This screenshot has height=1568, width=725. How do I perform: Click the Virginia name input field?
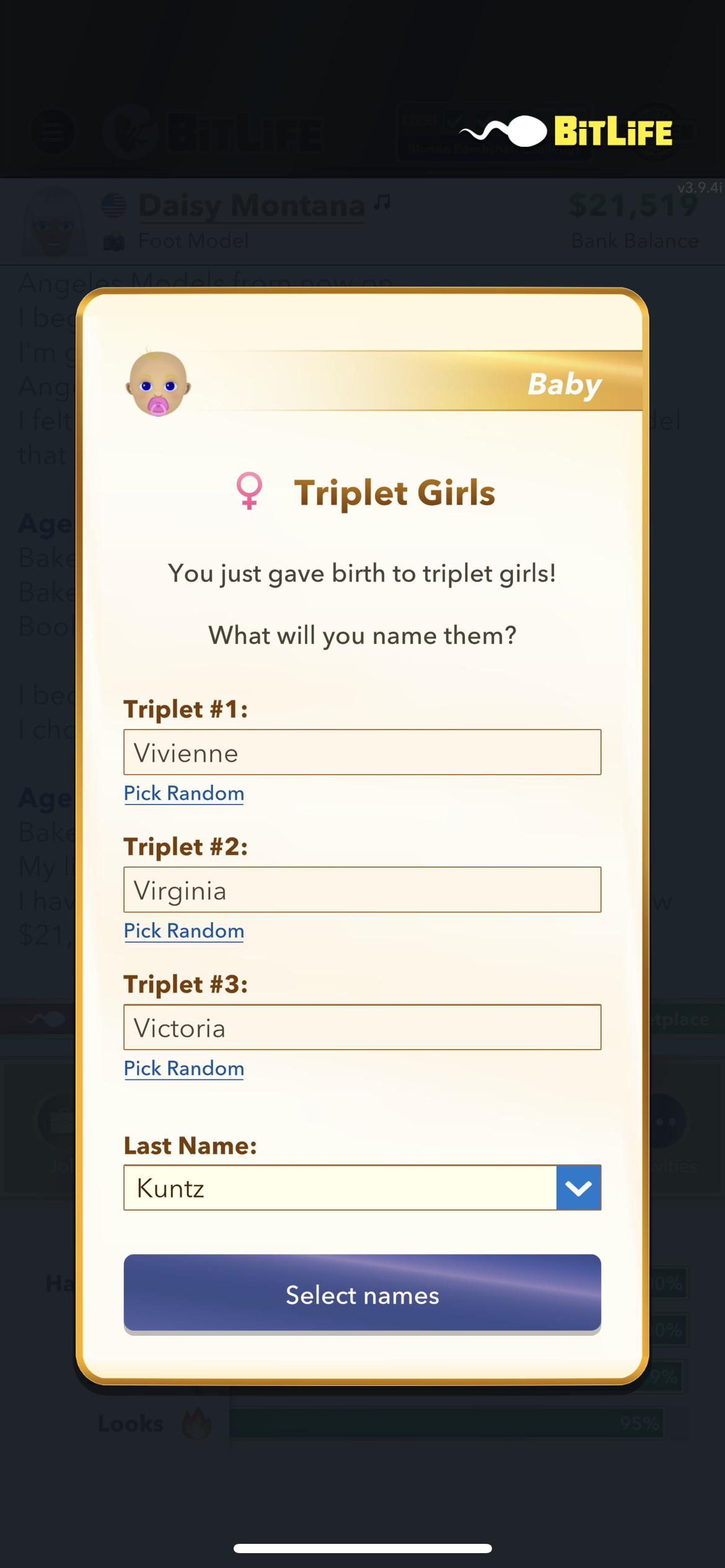pyautogui.click(x=362, y=890)
